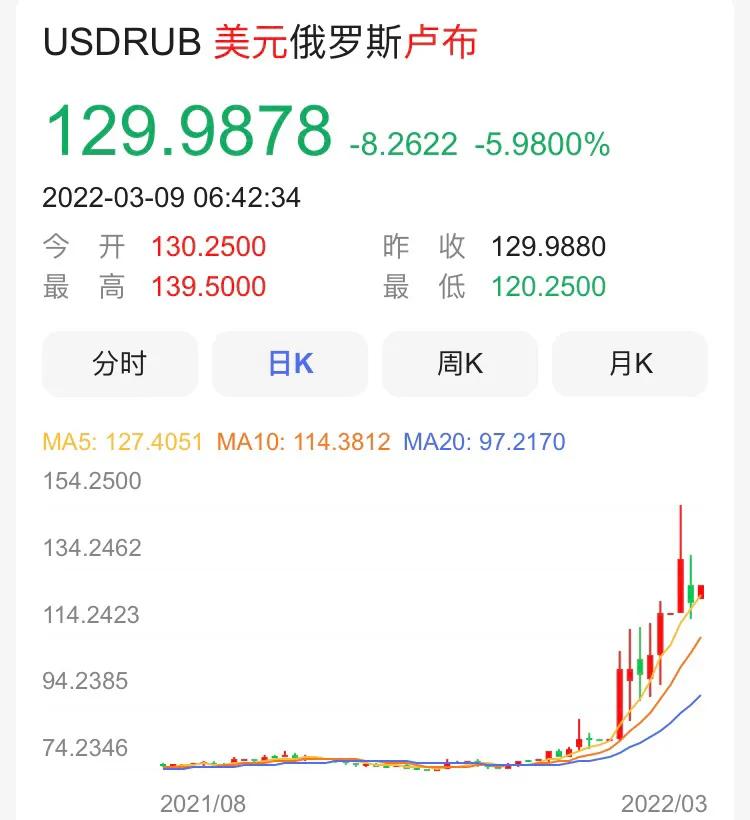Select the 日K daily candlestick tab
Screen dimensions: 750x820
290,364
